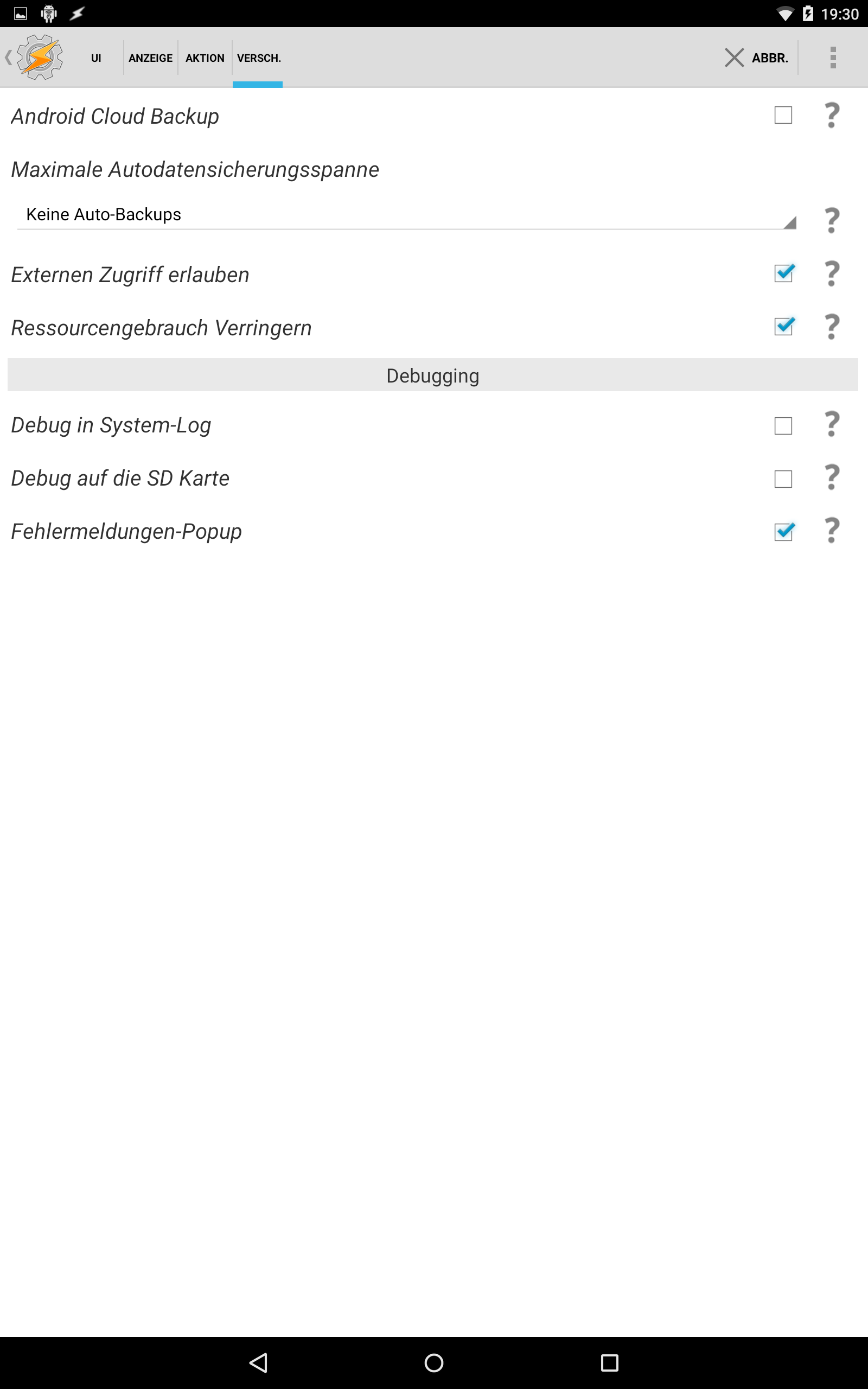Uncheck the Fehlermeldungen-Popup checkbox
The height and width of the screenshot is (1389, 868).
point(783,532)
